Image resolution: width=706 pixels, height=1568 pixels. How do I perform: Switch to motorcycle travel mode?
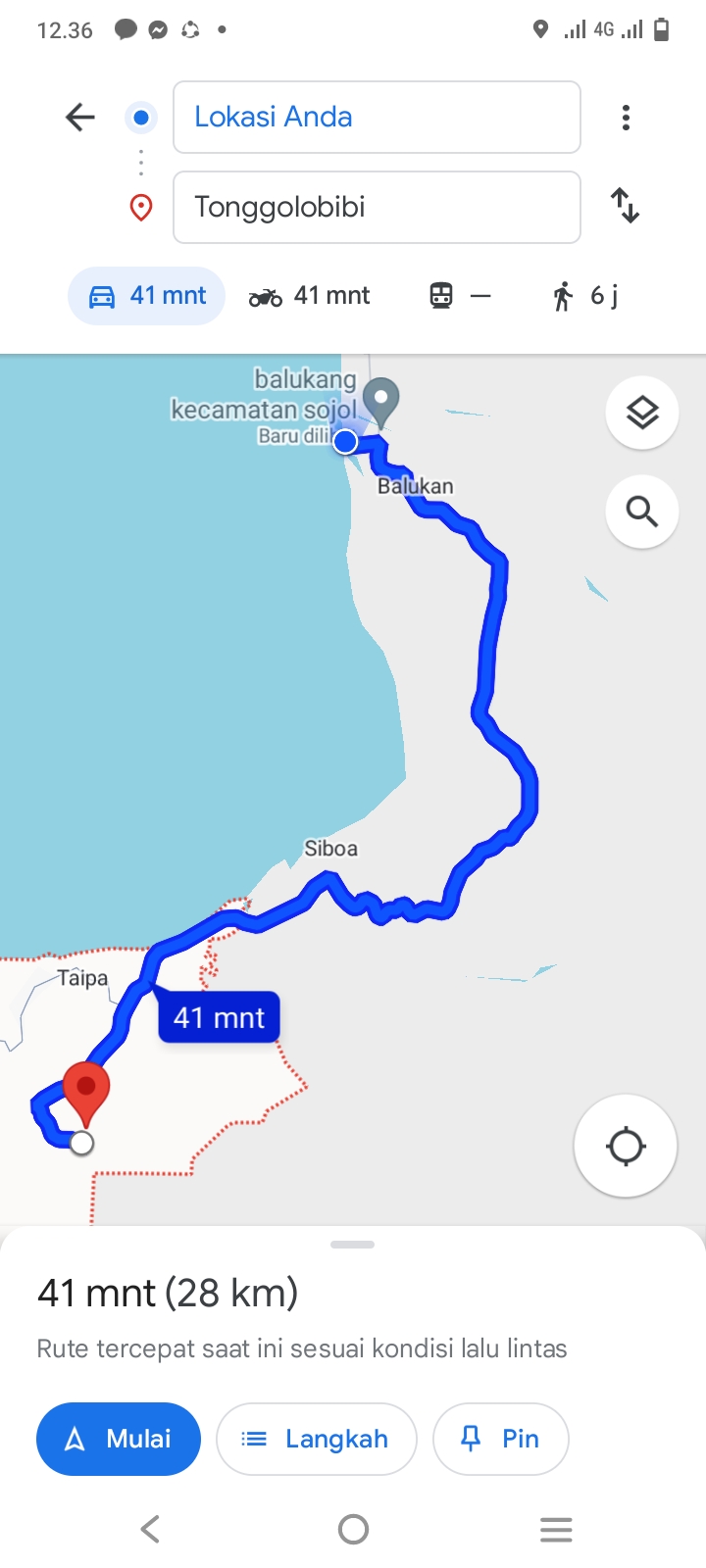coord(309,295)
